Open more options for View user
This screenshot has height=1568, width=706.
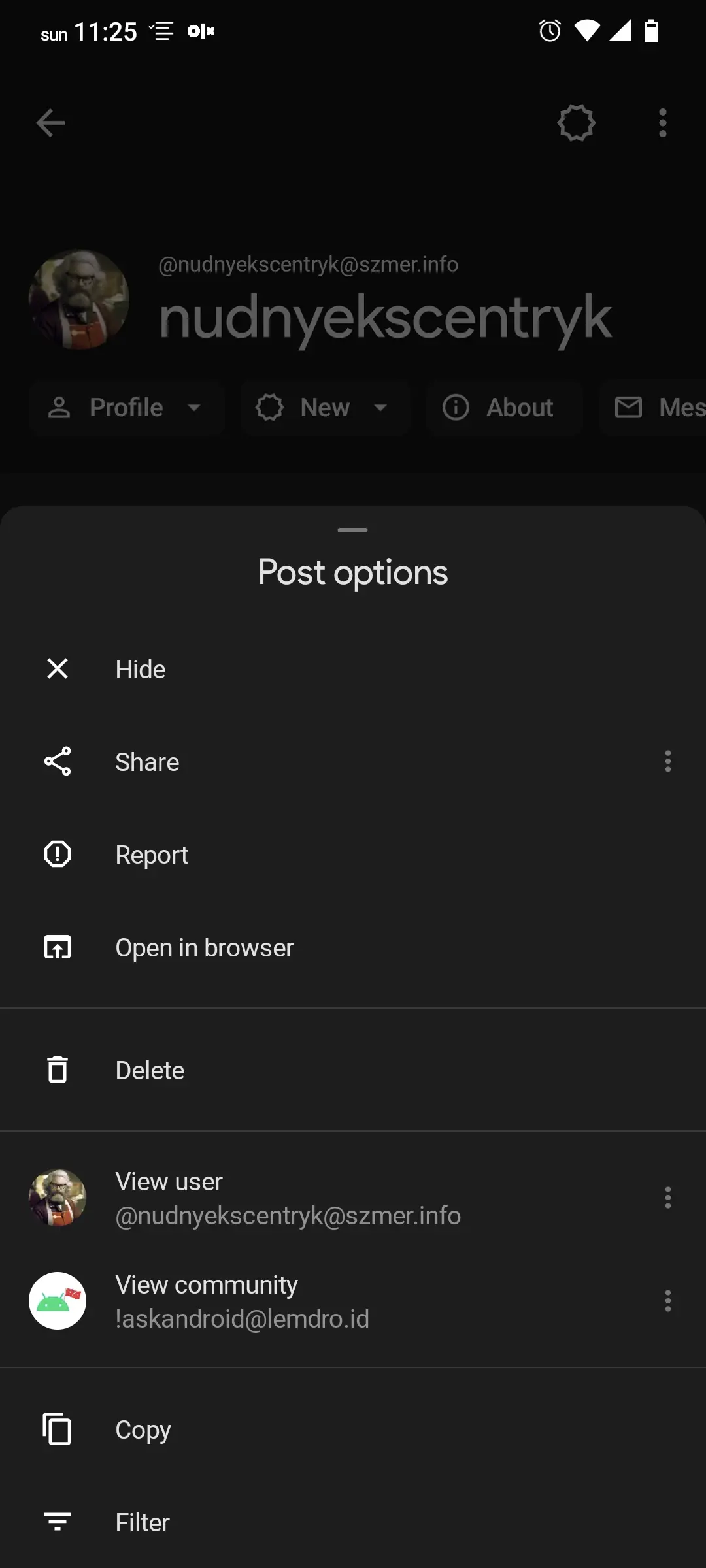tap(667, 1198)
